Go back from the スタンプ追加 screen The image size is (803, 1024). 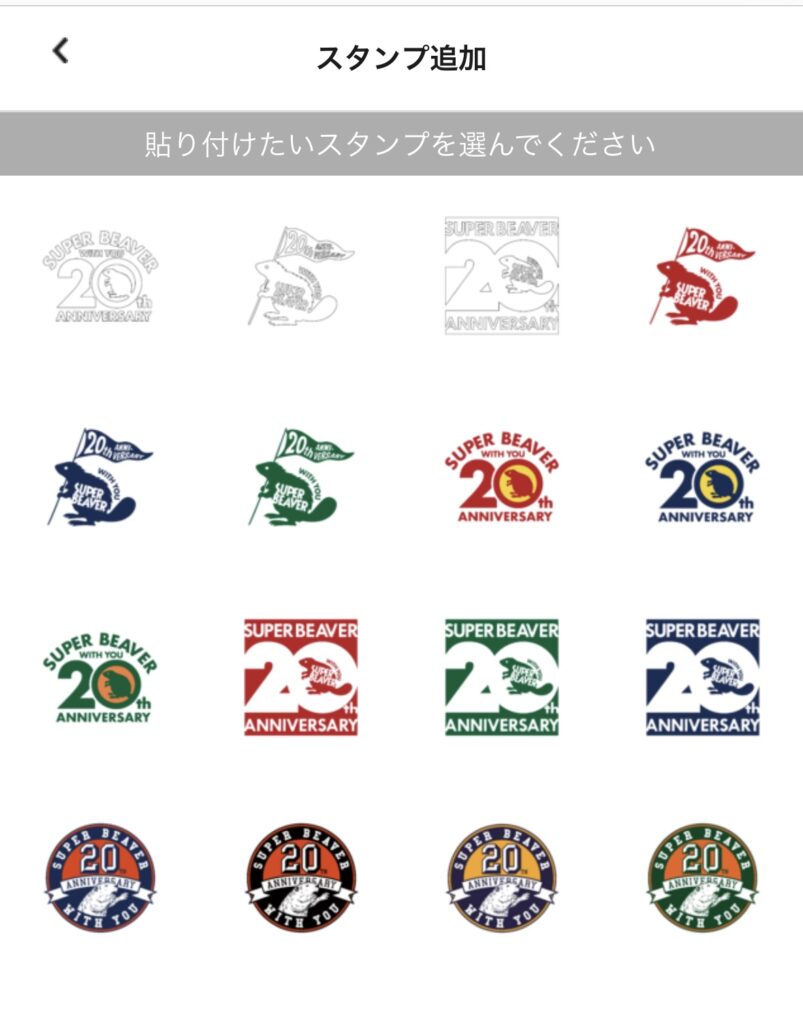click(61, 51)
